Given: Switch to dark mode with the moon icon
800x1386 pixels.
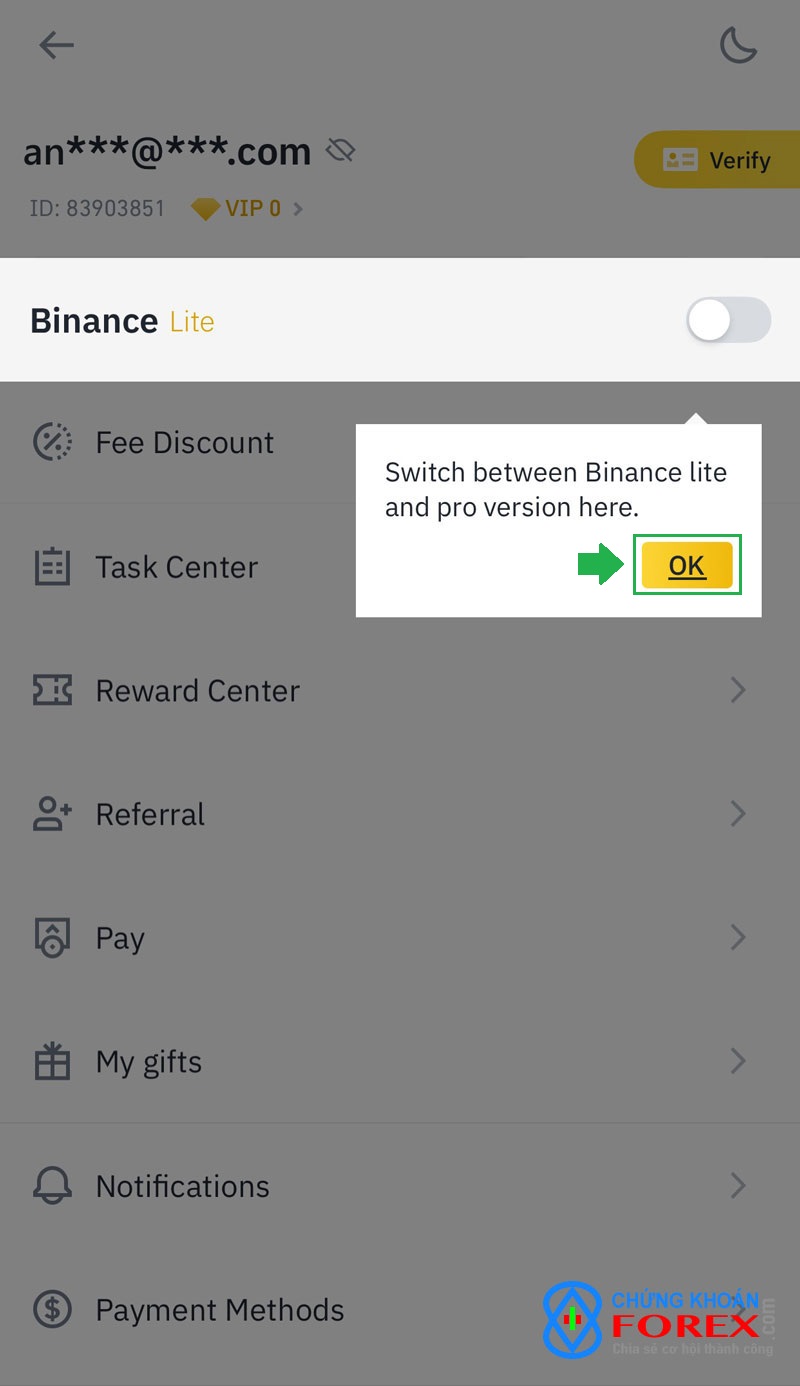Looking at the screenshot, I should [738, 45].
